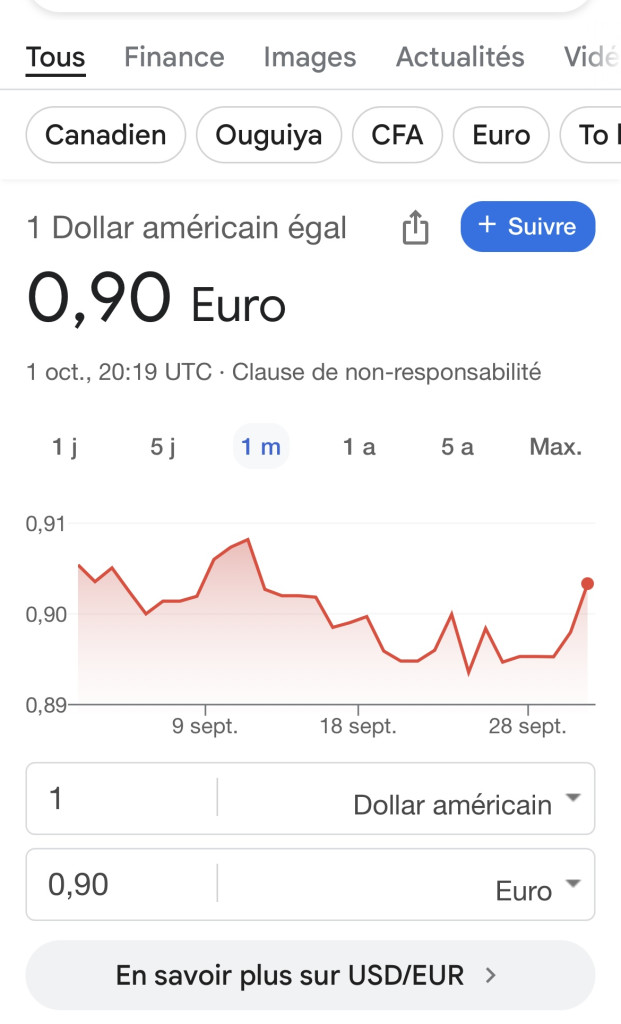Open the Clause de non-responsabilité link
The width and height of the screenshot is (621, 1024).
(x=387, y=372)
